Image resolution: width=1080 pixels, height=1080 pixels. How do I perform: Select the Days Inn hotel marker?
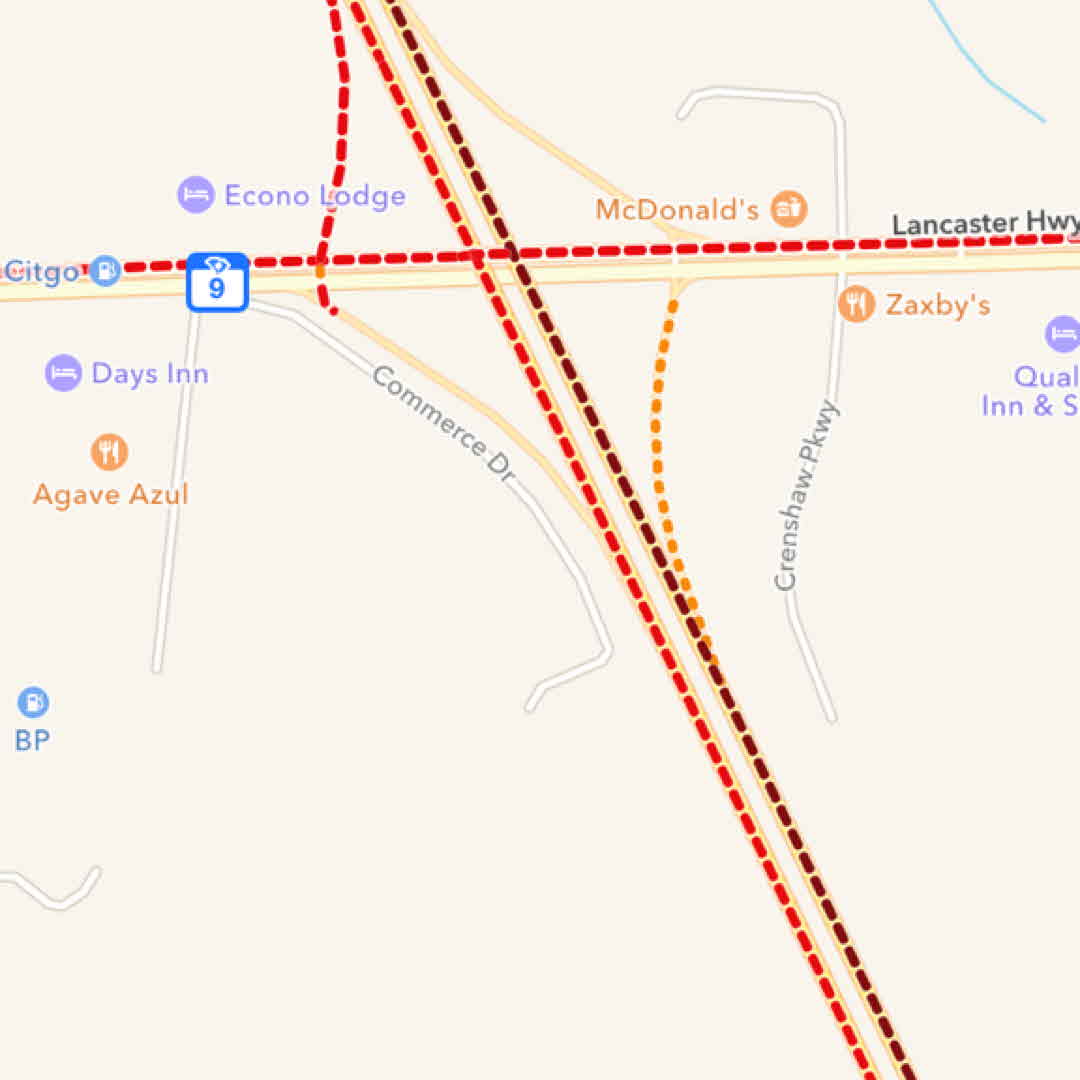tap(63, 373)
